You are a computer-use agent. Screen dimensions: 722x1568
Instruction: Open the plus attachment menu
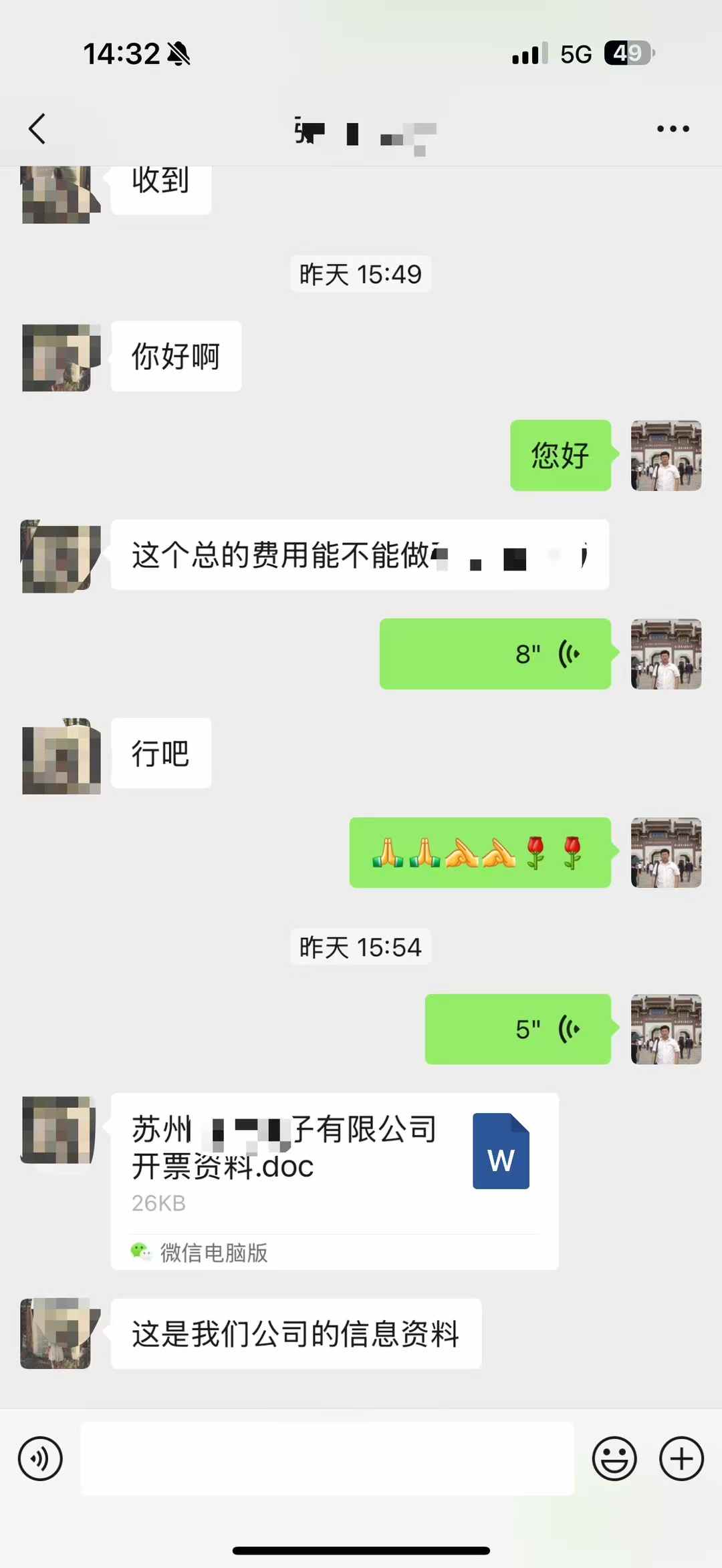click(x=681, y=1458)
